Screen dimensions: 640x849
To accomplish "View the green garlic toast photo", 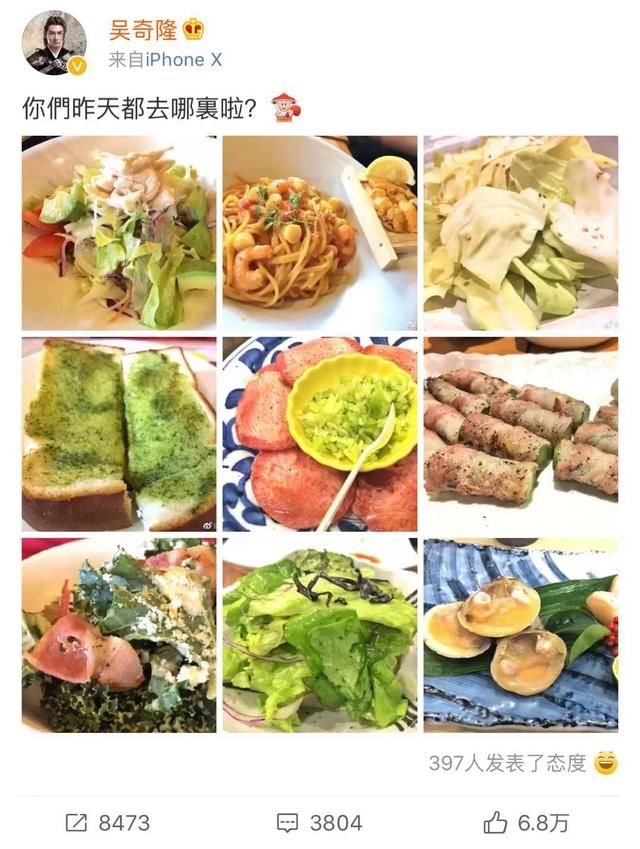I will [x=119, y=434].
